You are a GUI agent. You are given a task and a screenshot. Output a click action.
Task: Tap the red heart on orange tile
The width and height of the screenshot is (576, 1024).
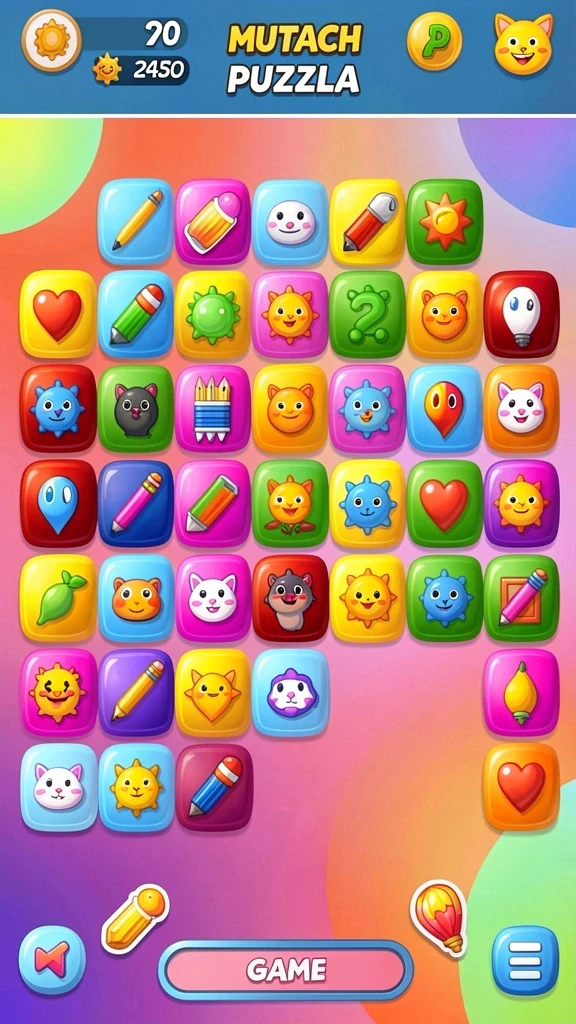[521, 787]
